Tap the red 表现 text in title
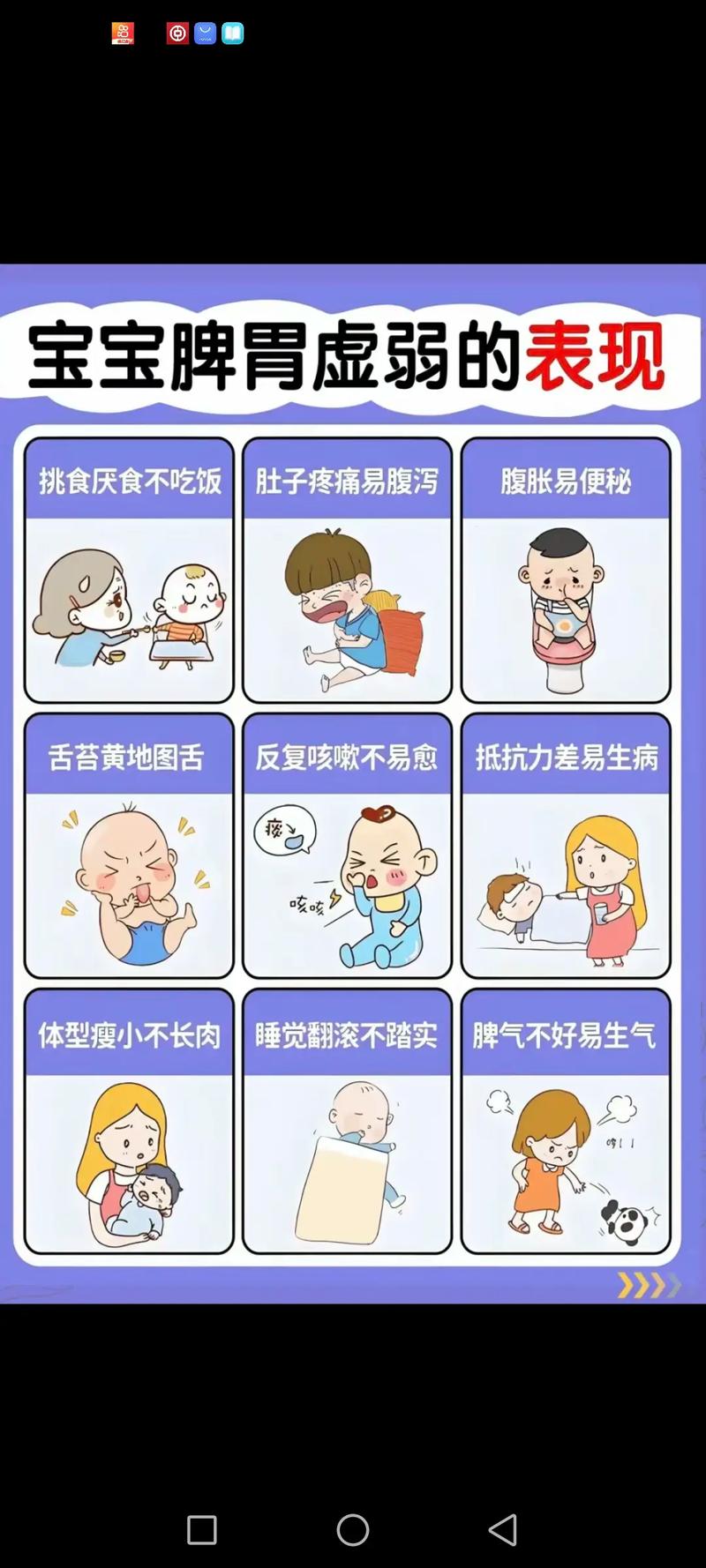The height and width of the screenshot is (1568, 706). [598, 353]
